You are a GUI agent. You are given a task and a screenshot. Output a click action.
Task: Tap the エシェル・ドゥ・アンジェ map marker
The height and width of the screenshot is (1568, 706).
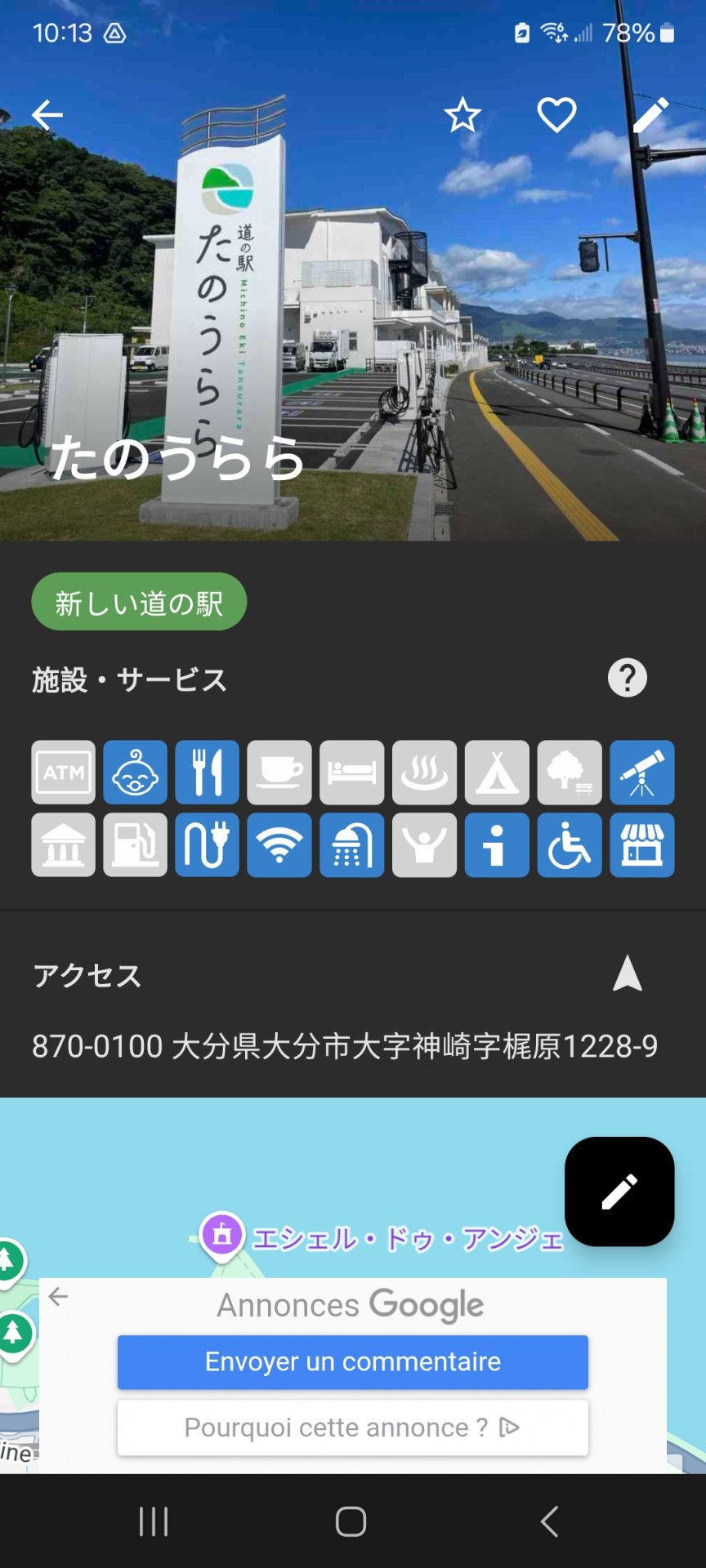pos(222,1235)
